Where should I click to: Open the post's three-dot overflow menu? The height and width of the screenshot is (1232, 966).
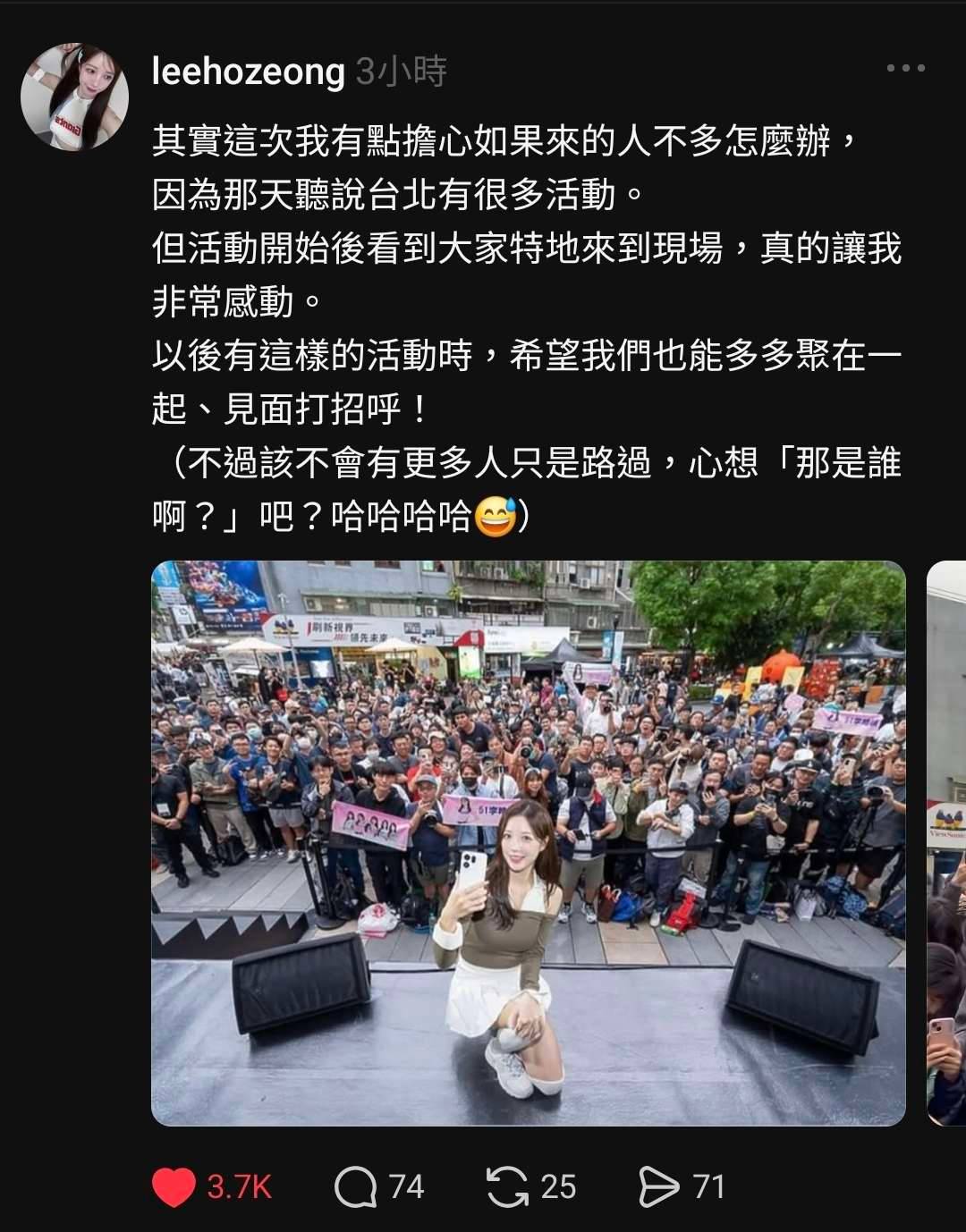(905, 68)
